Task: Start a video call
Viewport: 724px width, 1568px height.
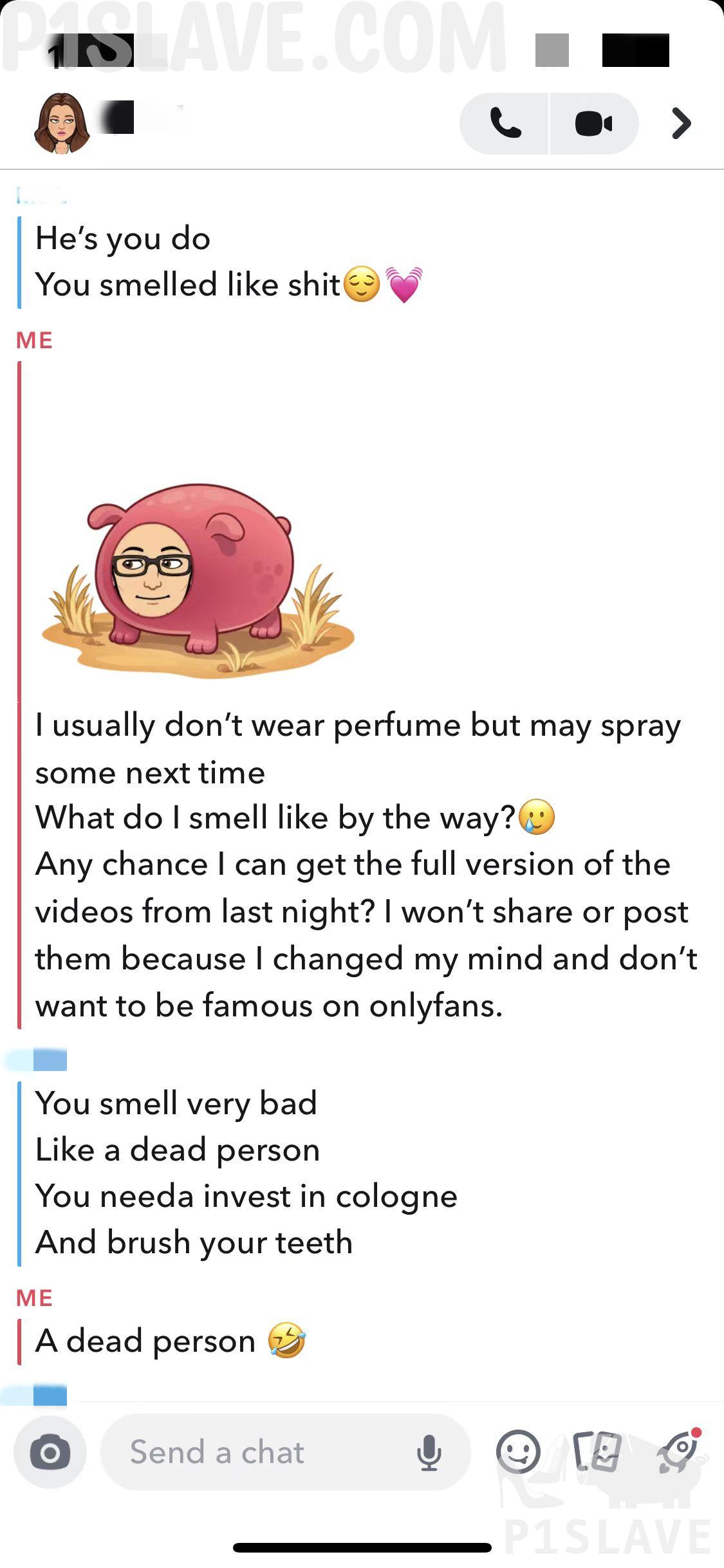Action: [593, 123]
